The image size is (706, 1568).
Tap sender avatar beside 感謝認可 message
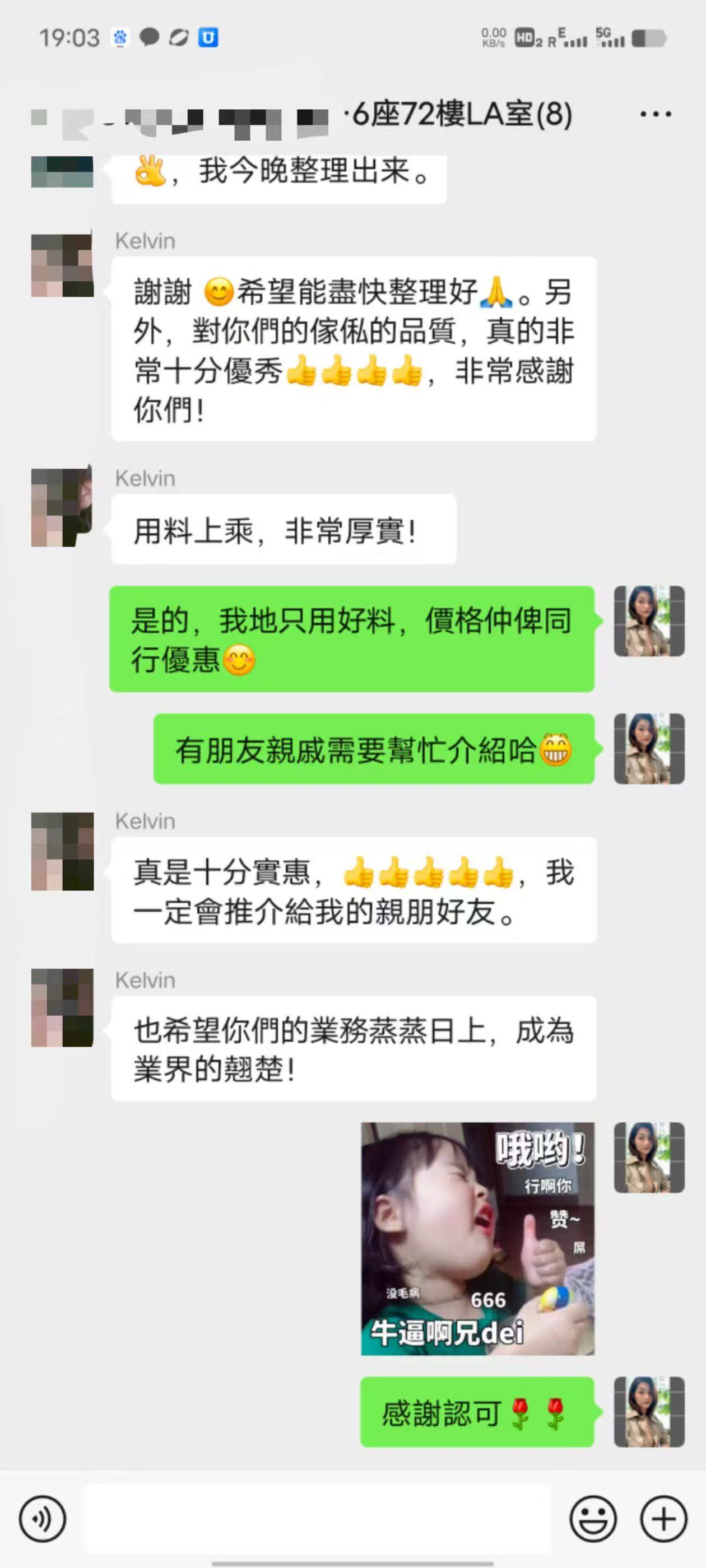click(649, 1412)
